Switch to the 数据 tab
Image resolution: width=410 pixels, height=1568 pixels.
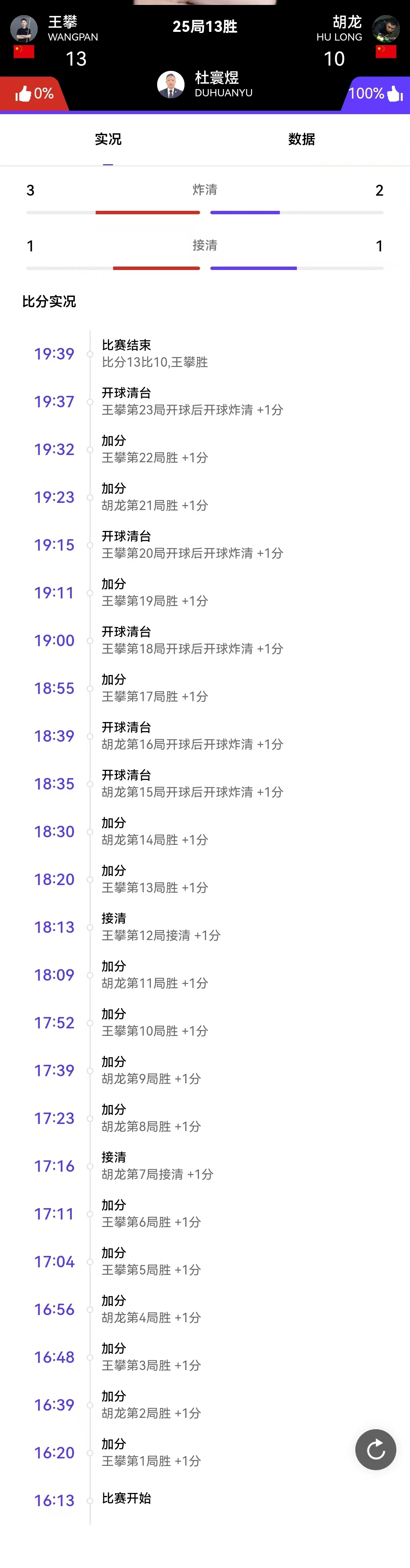301,140
